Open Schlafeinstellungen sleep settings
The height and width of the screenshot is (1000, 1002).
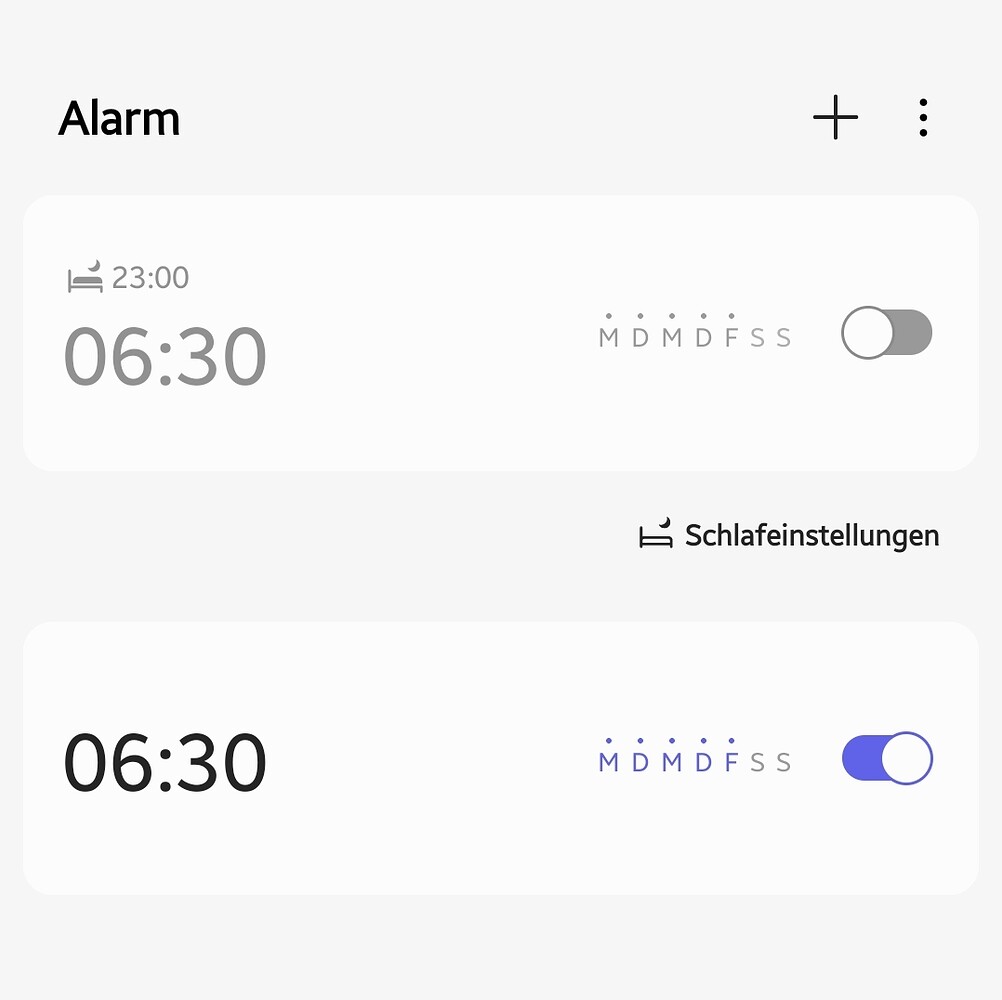(x=790, y=536)
